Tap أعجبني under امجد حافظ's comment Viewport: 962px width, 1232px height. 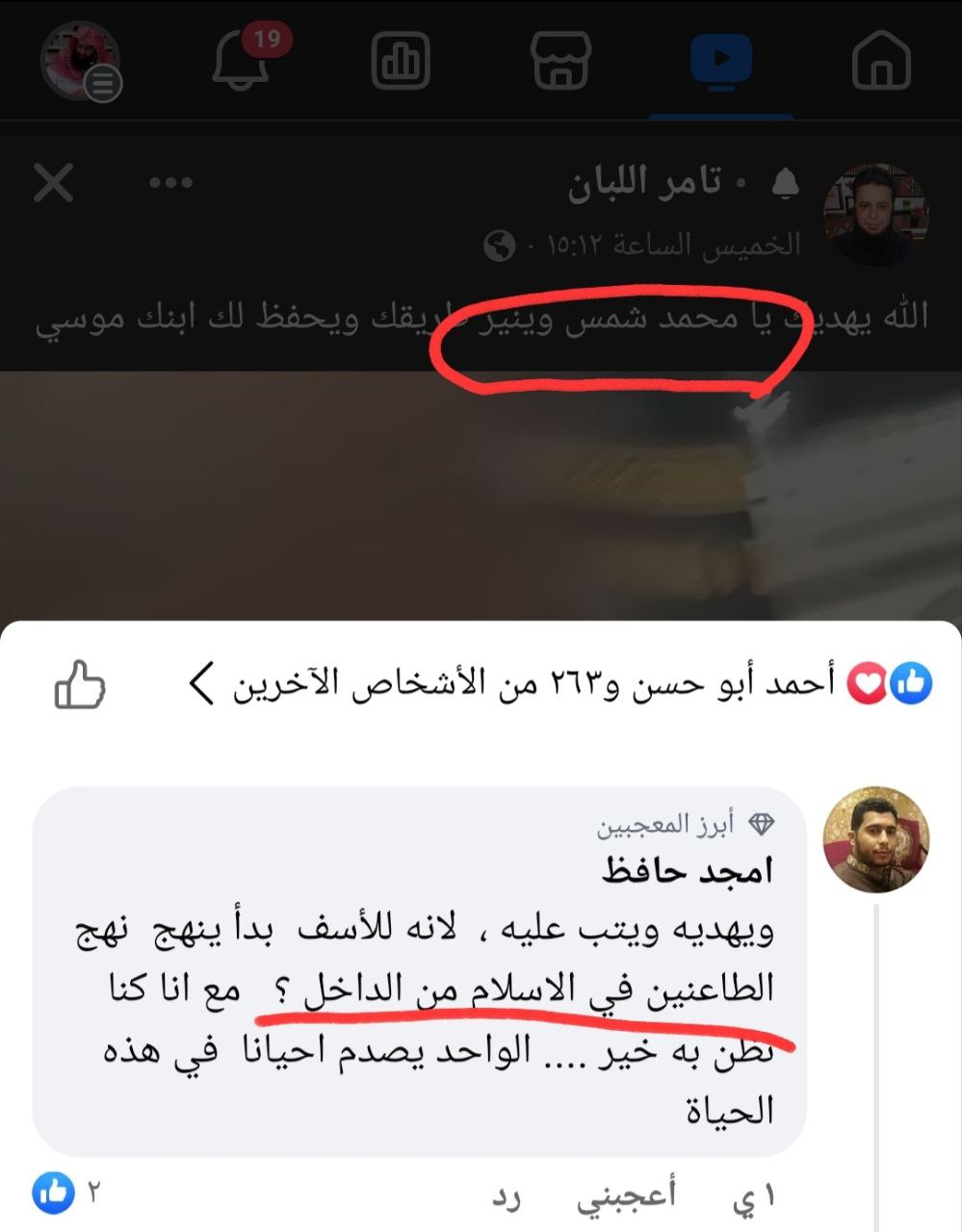(x=626, y=1195)
